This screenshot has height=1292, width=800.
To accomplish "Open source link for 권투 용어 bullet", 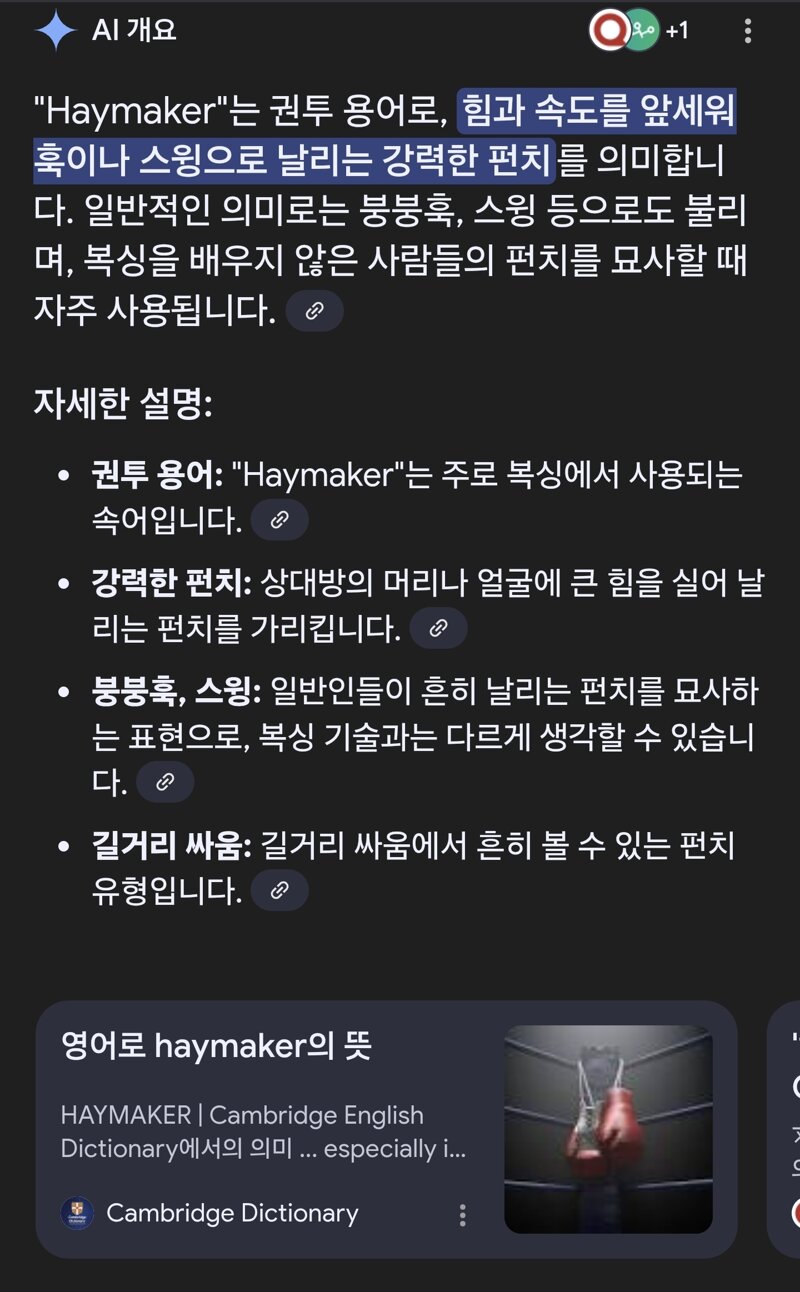I will pyautogui.click(x=280, y=520).
